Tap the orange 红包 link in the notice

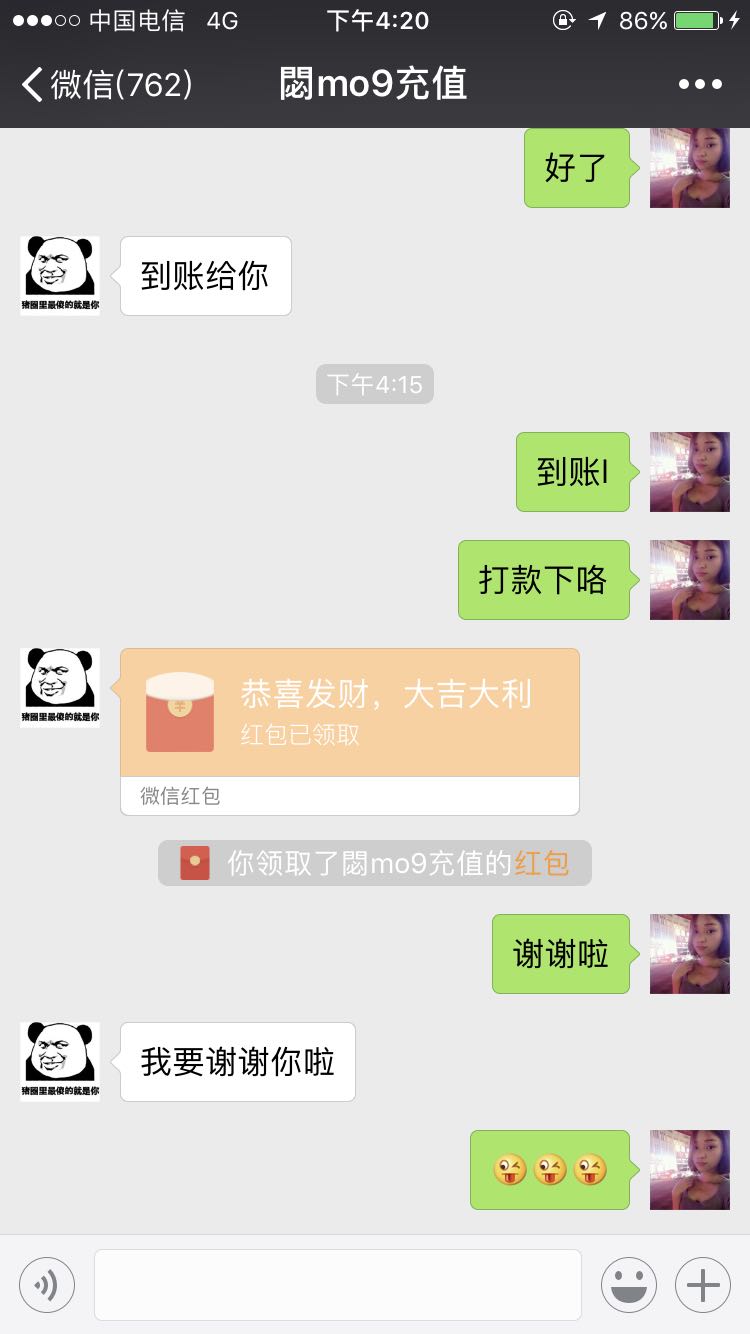(x=541, y=862)
